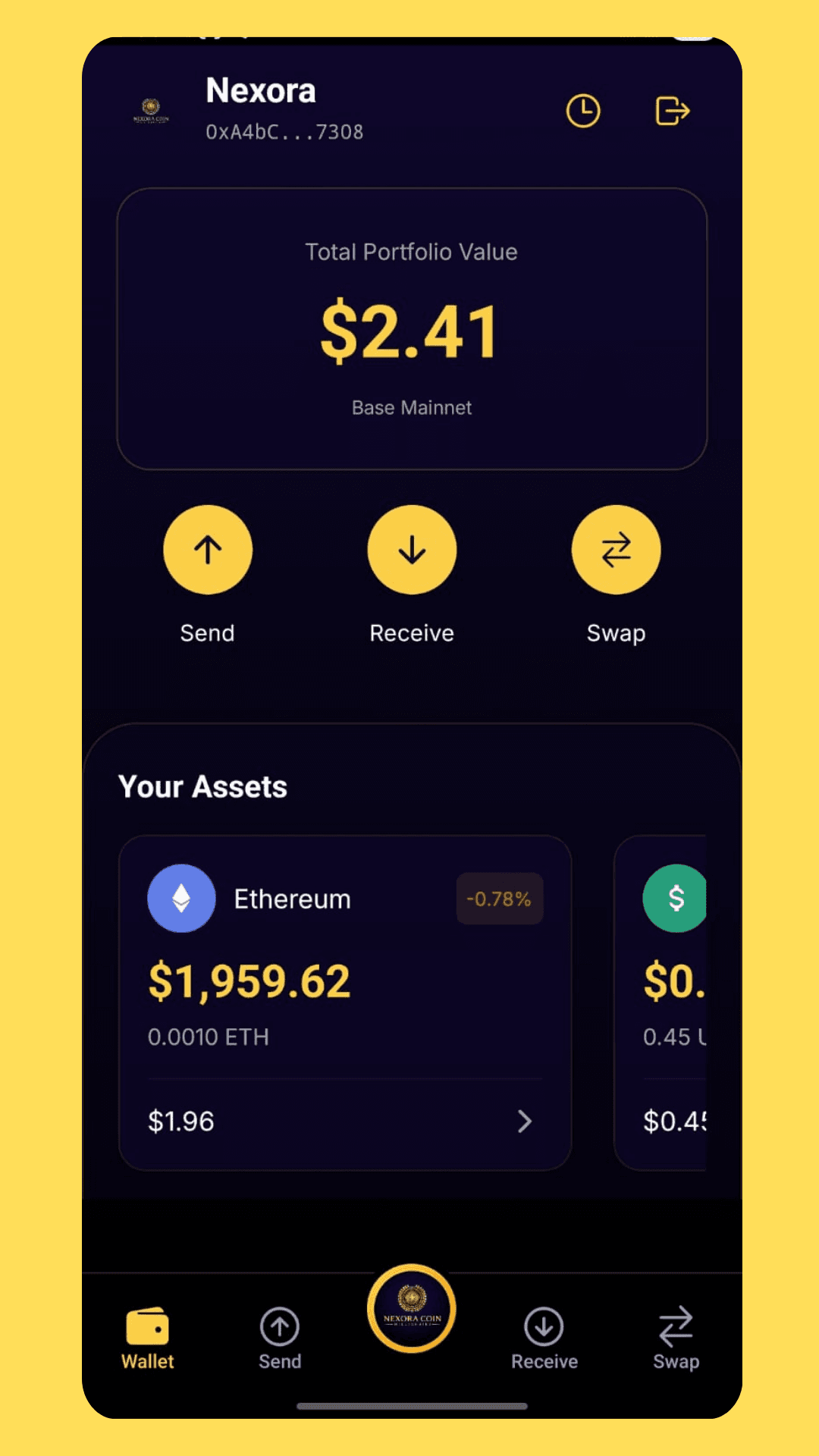Switch to the Send tab
The image size is (819, 1456).
click(x=280, y=1338)
